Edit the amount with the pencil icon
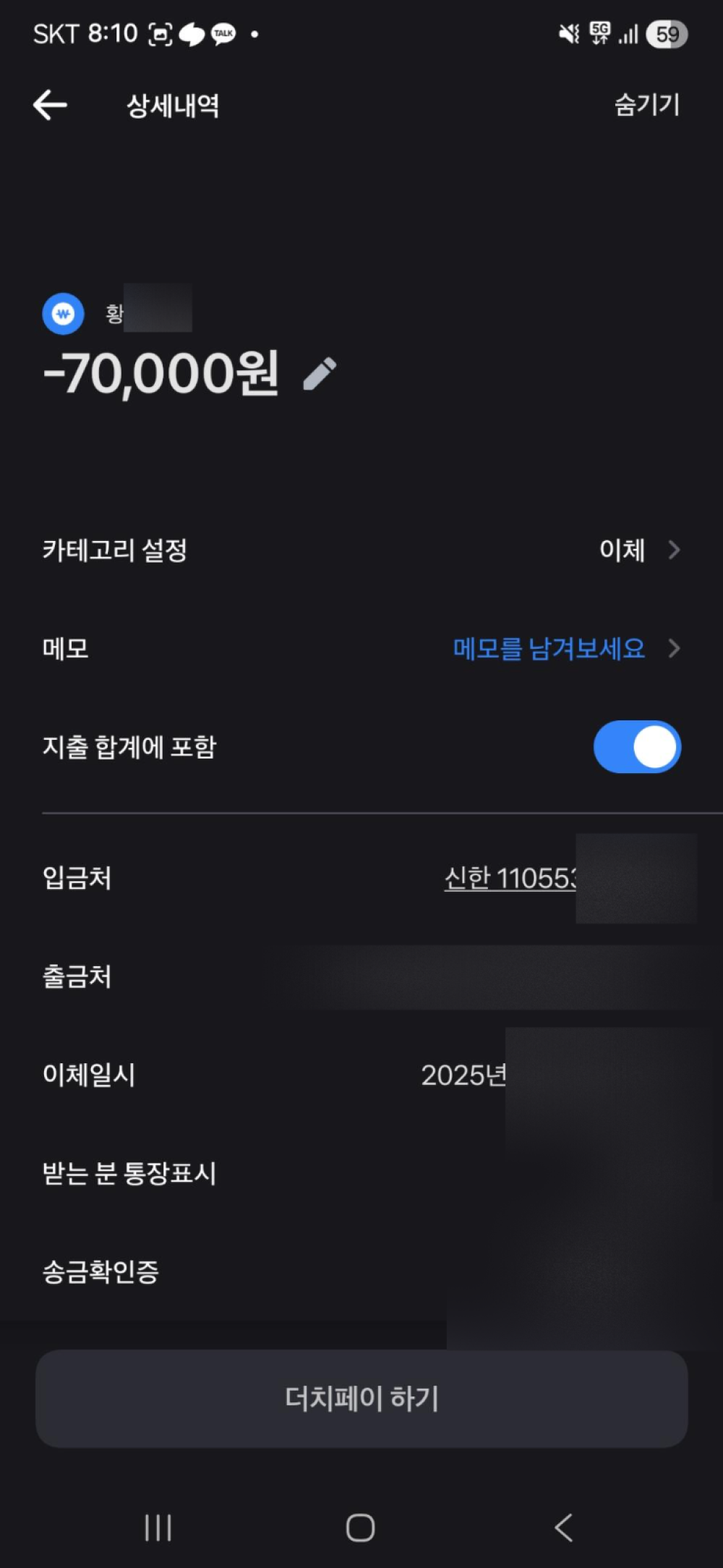The image size is (723, 1568). [x=320, y=374]
